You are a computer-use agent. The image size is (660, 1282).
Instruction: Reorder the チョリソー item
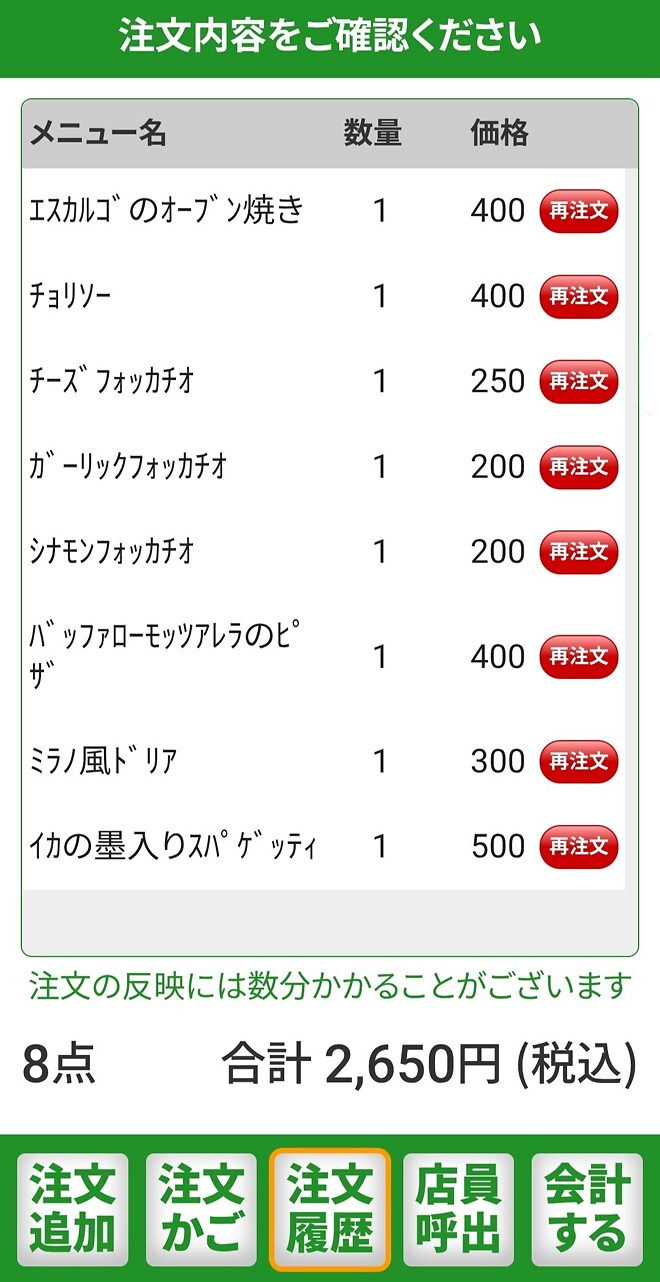pyautogui.click(x=579, y=296)
